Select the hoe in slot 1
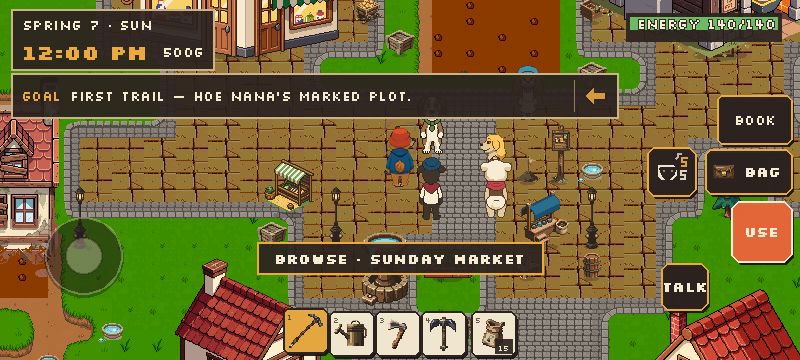 [306, 332]
